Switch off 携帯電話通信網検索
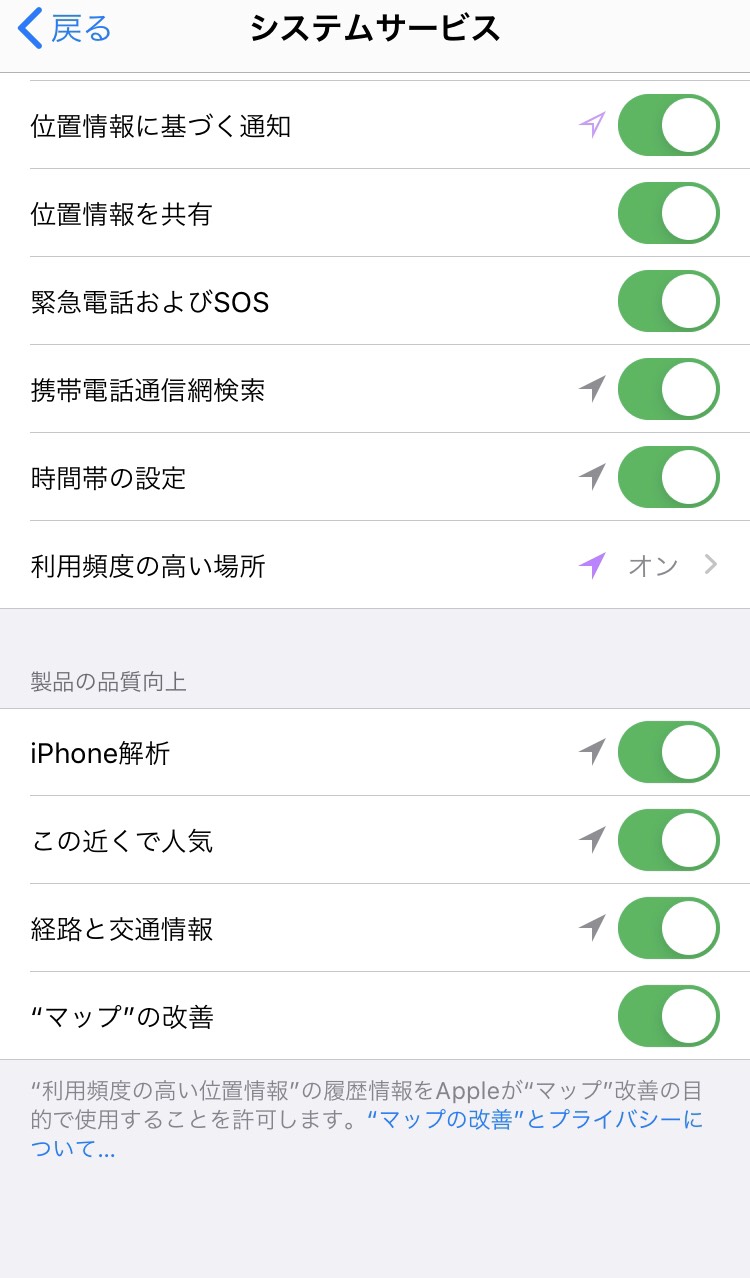 coord(668,389)
